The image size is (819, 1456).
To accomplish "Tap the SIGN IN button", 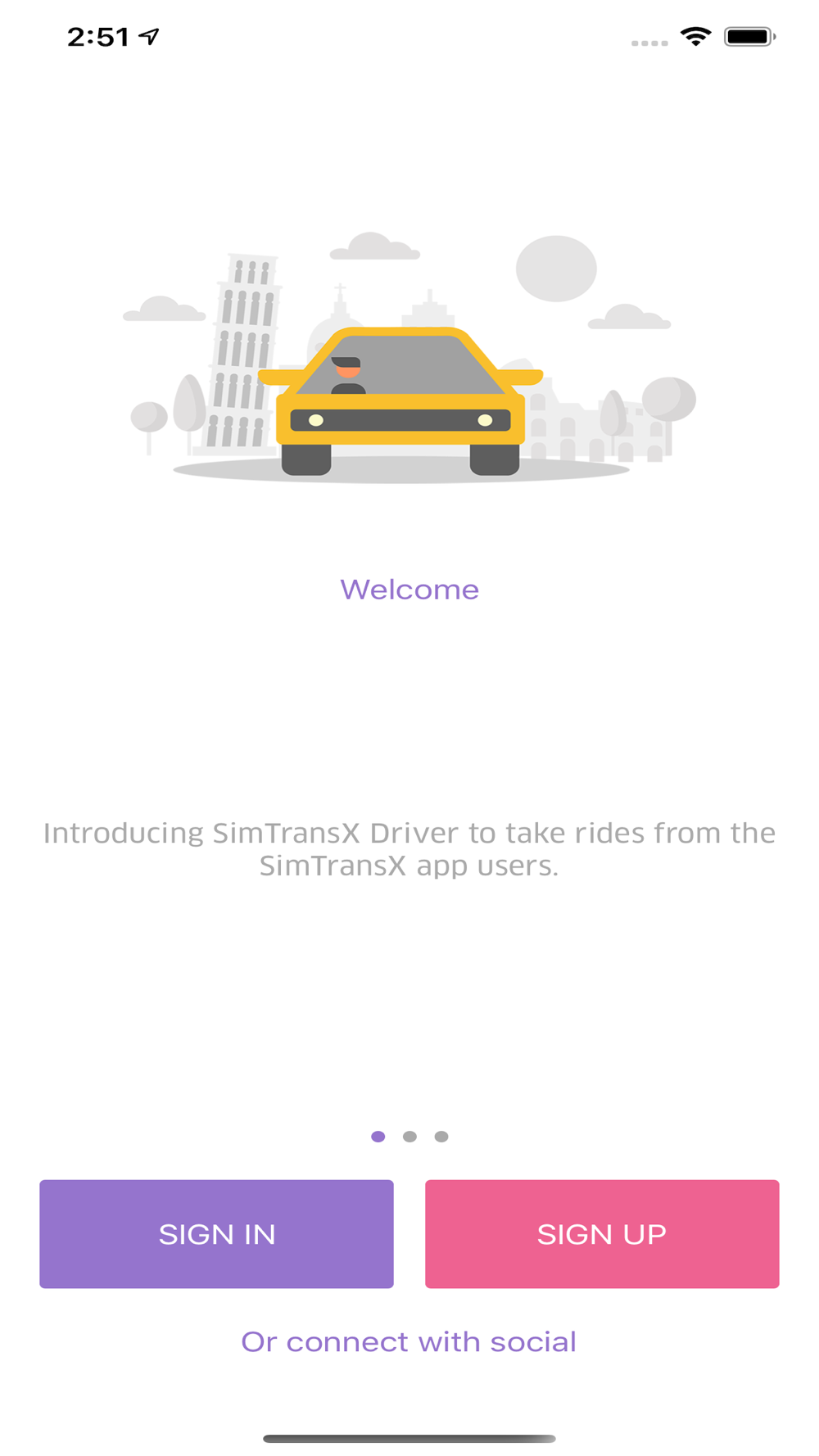I will 216,1233.
